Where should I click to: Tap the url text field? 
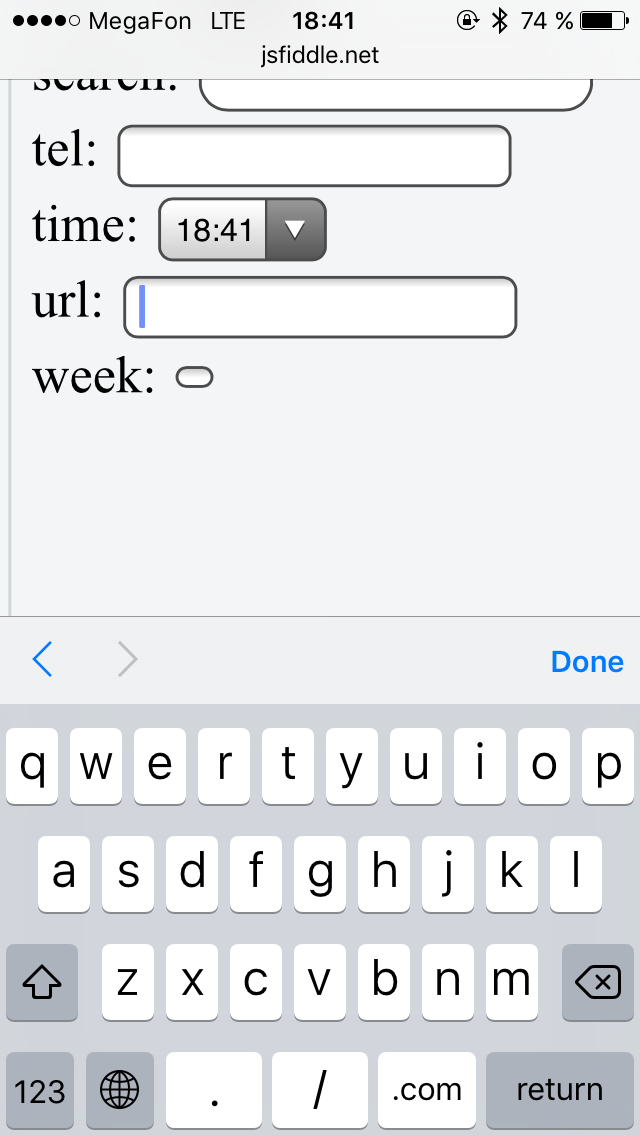320,307
